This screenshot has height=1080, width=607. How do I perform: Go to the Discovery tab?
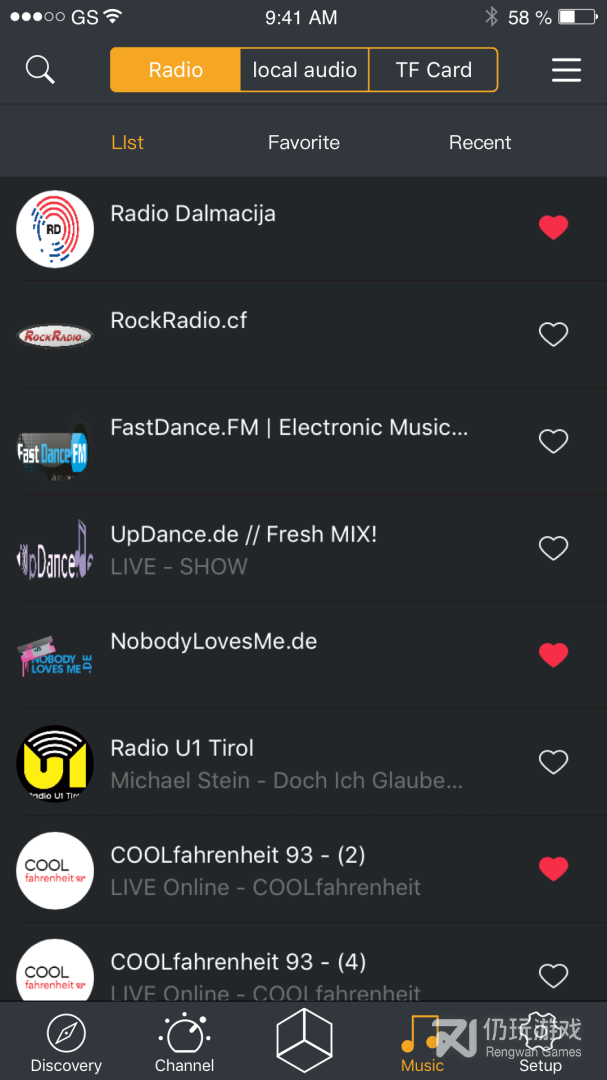(x=66, y=1042)
